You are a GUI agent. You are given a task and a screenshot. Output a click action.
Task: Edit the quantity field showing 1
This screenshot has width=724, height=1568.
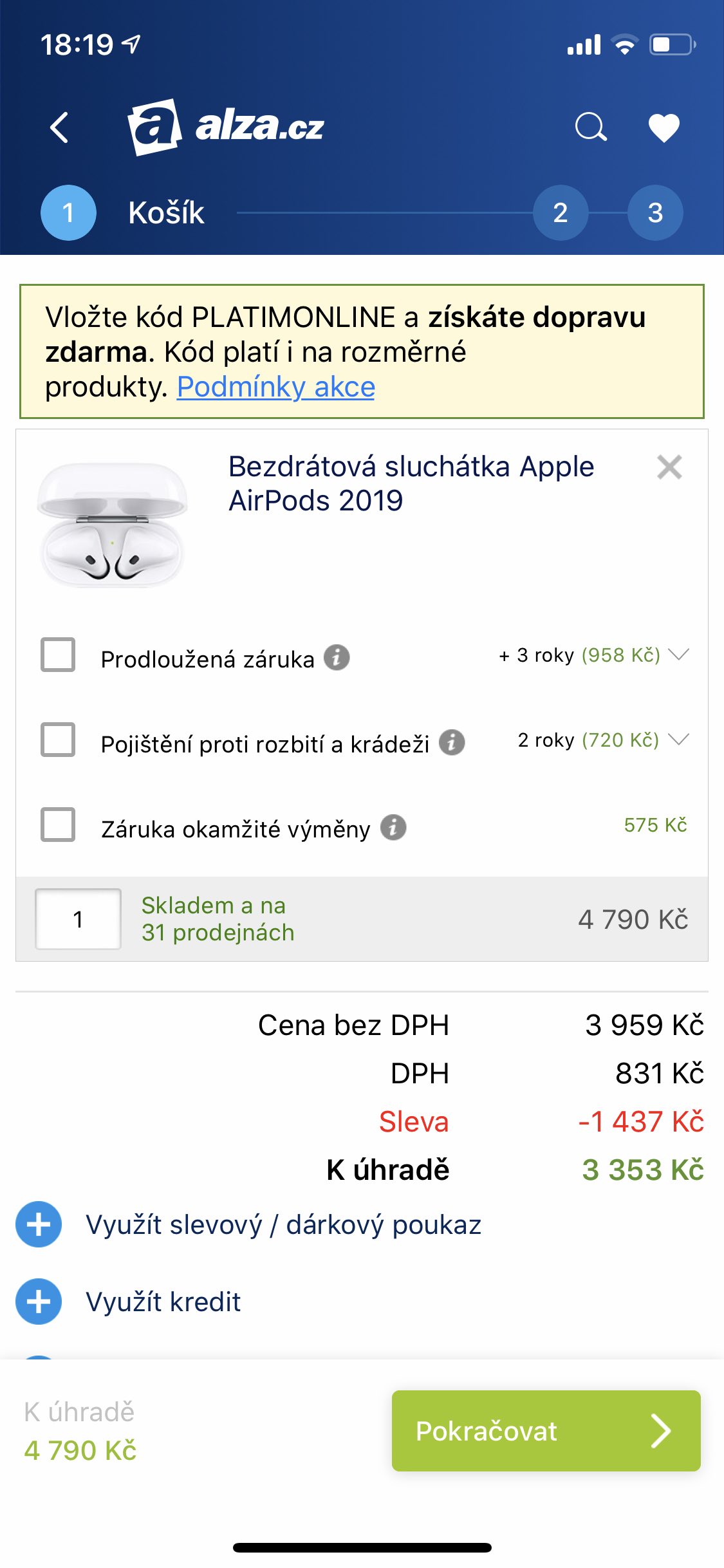click(x=78, y=919)
